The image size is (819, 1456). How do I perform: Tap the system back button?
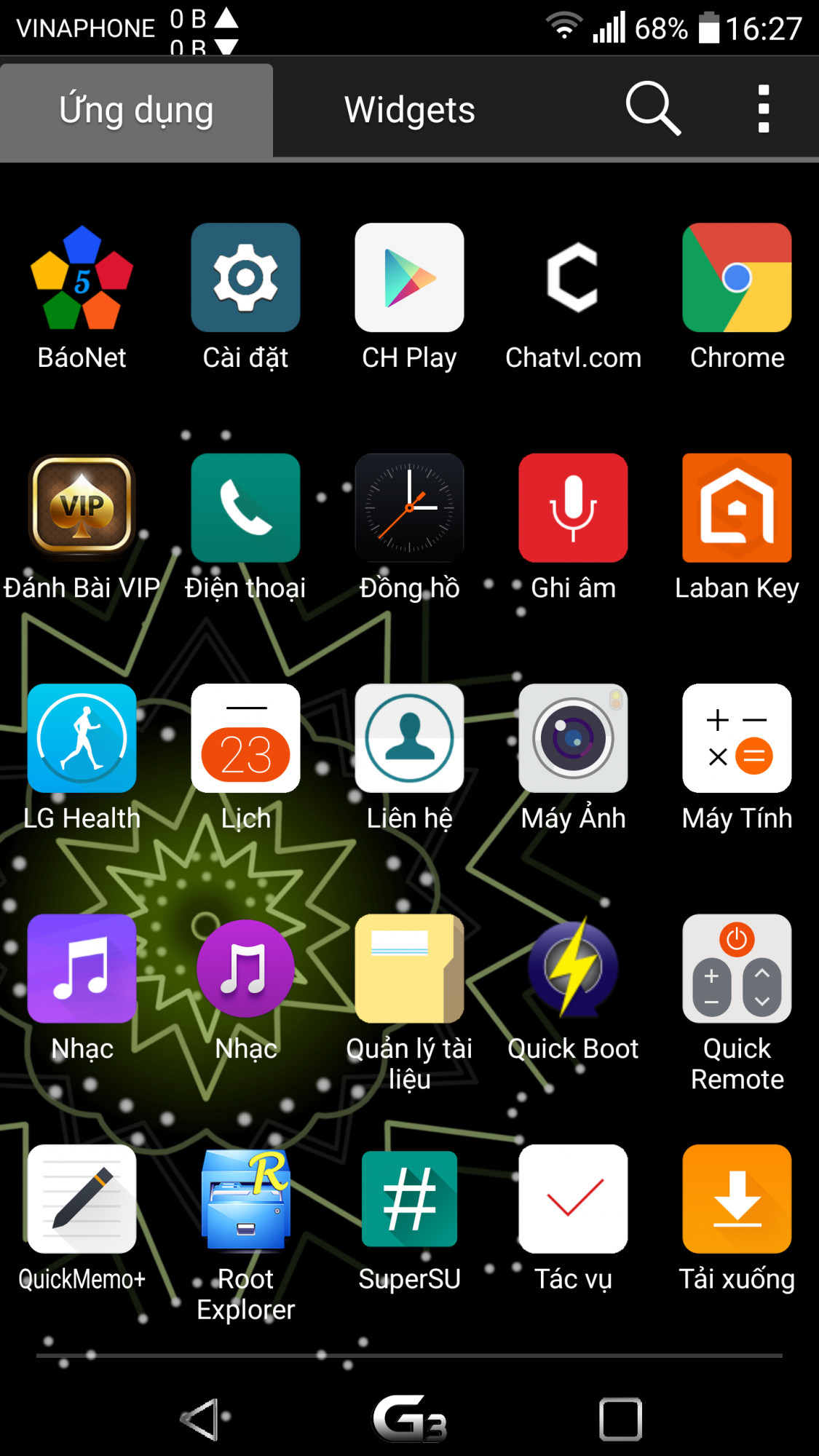(x=200, y=1419)
